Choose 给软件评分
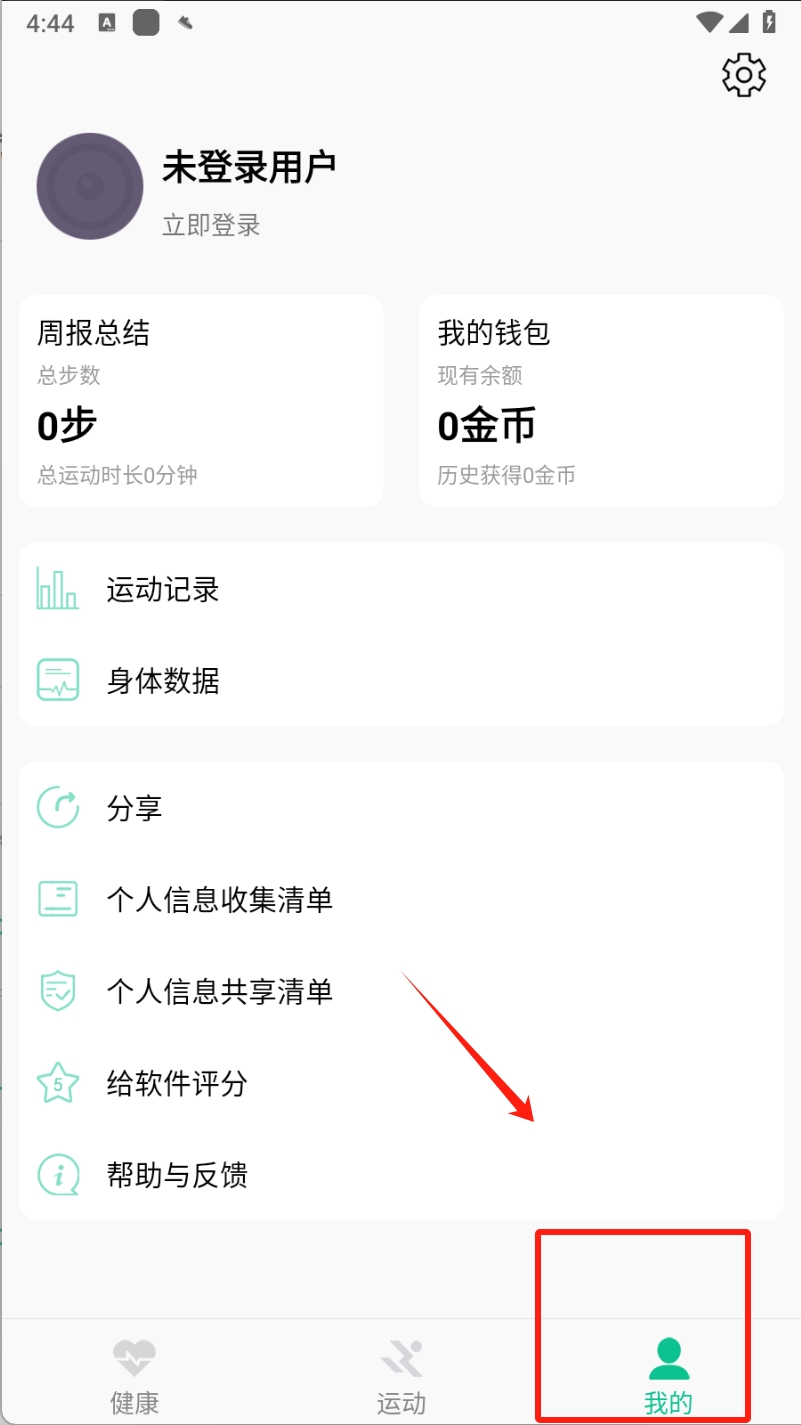The width and height of the screenshot is (801, 1425). (400, 1083)
